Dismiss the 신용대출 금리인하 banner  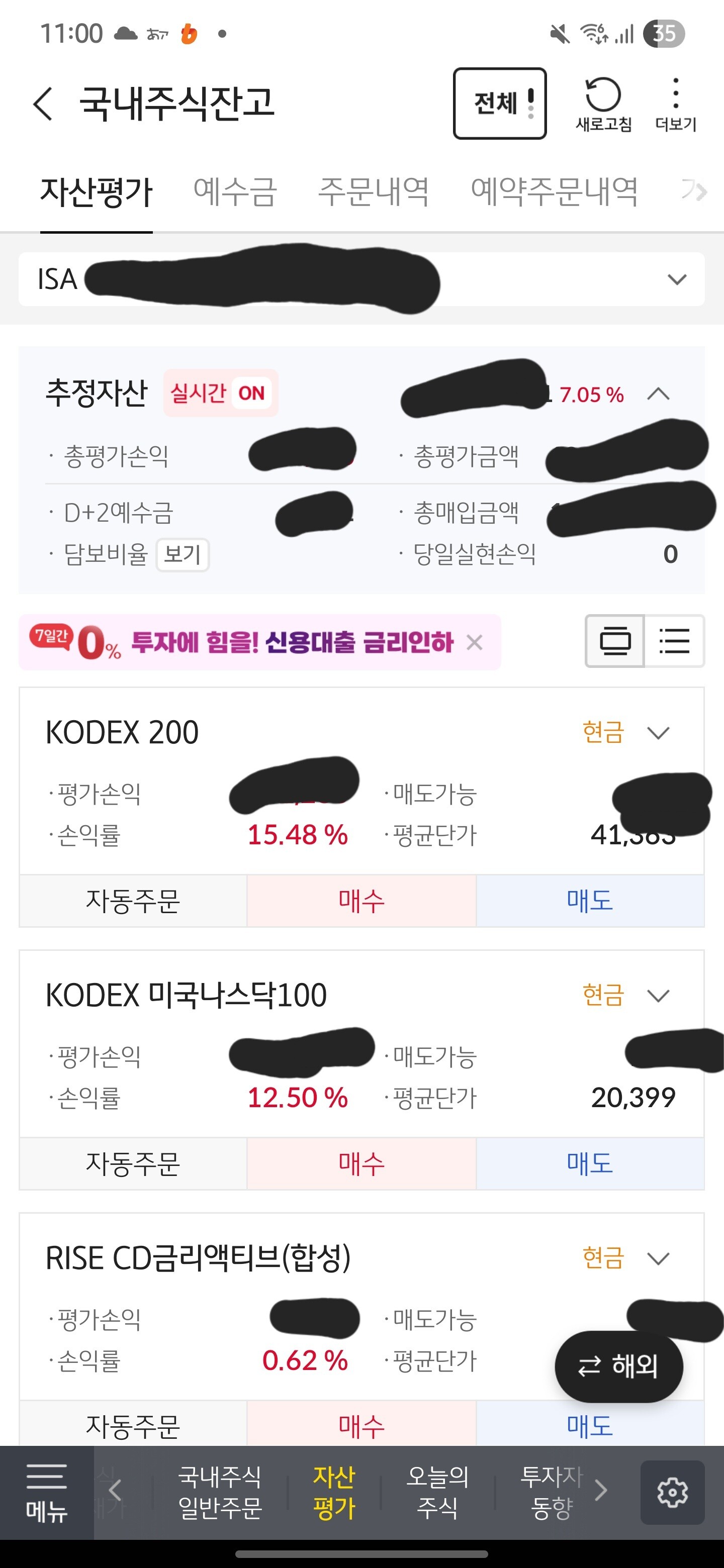pyautogui.click(x=474, y=642)
